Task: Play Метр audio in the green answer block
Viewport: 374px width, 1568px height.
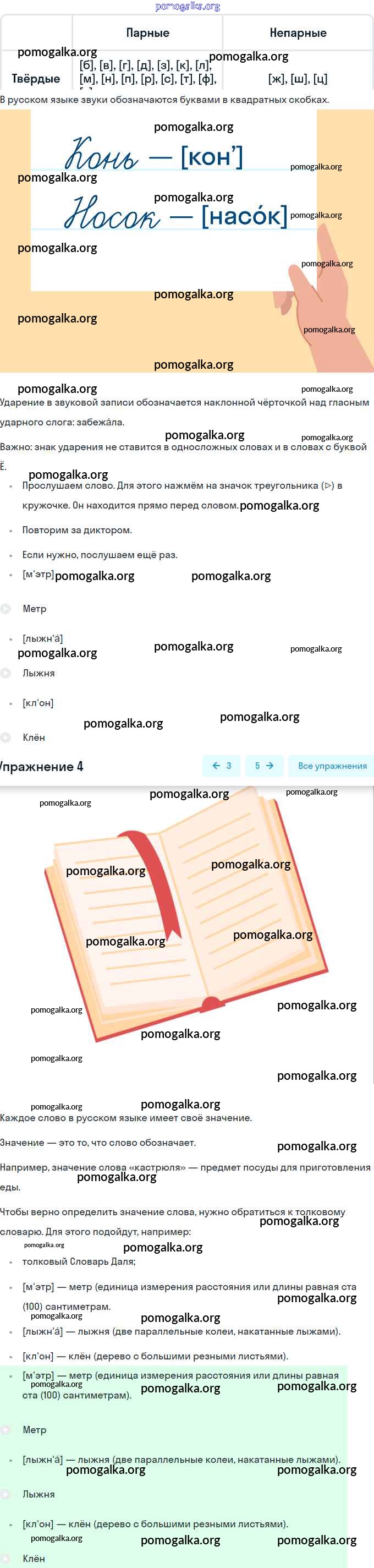Action: tap(5, 1429)
